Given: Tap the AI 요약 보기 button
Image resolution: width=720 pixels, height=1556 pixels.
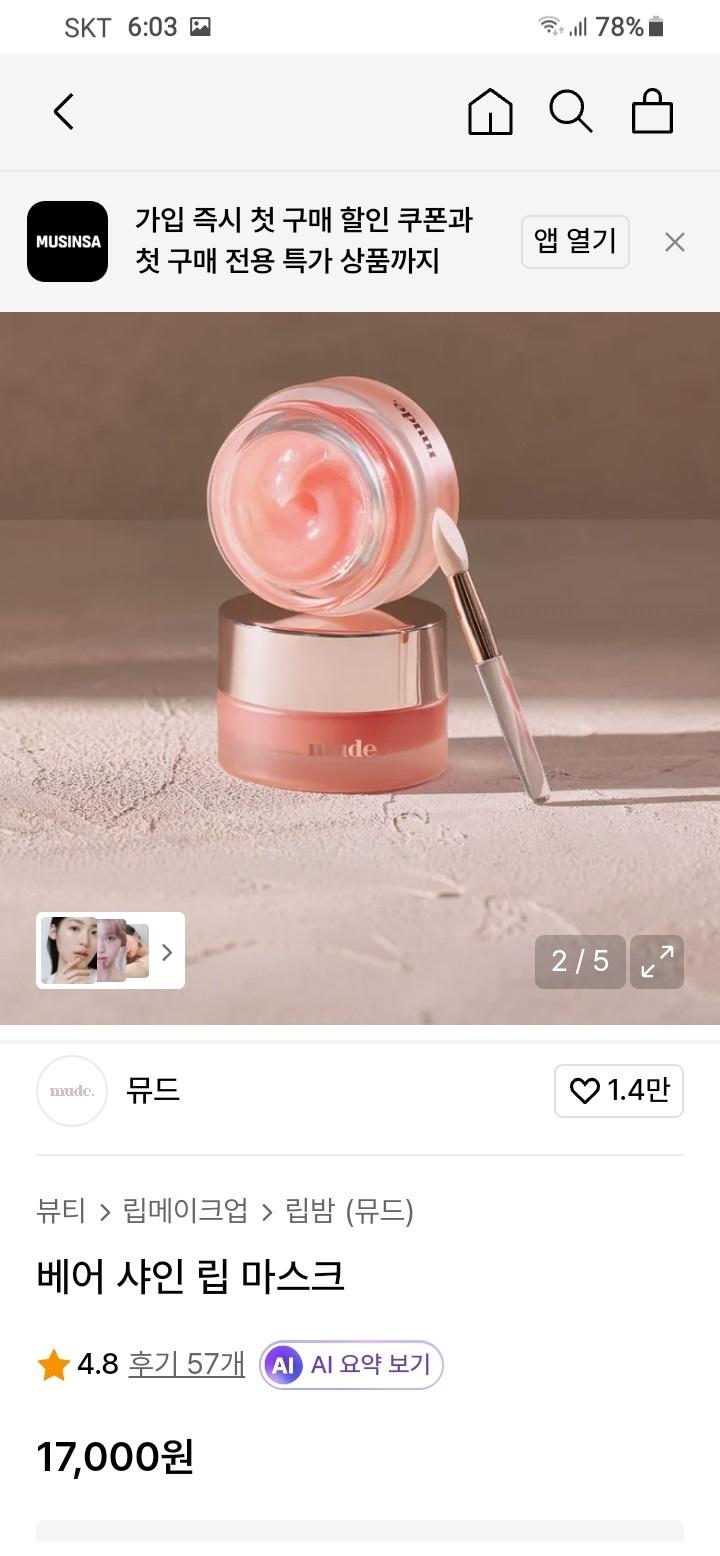Looking at the screenshot, I should (x=351, y=1365).
